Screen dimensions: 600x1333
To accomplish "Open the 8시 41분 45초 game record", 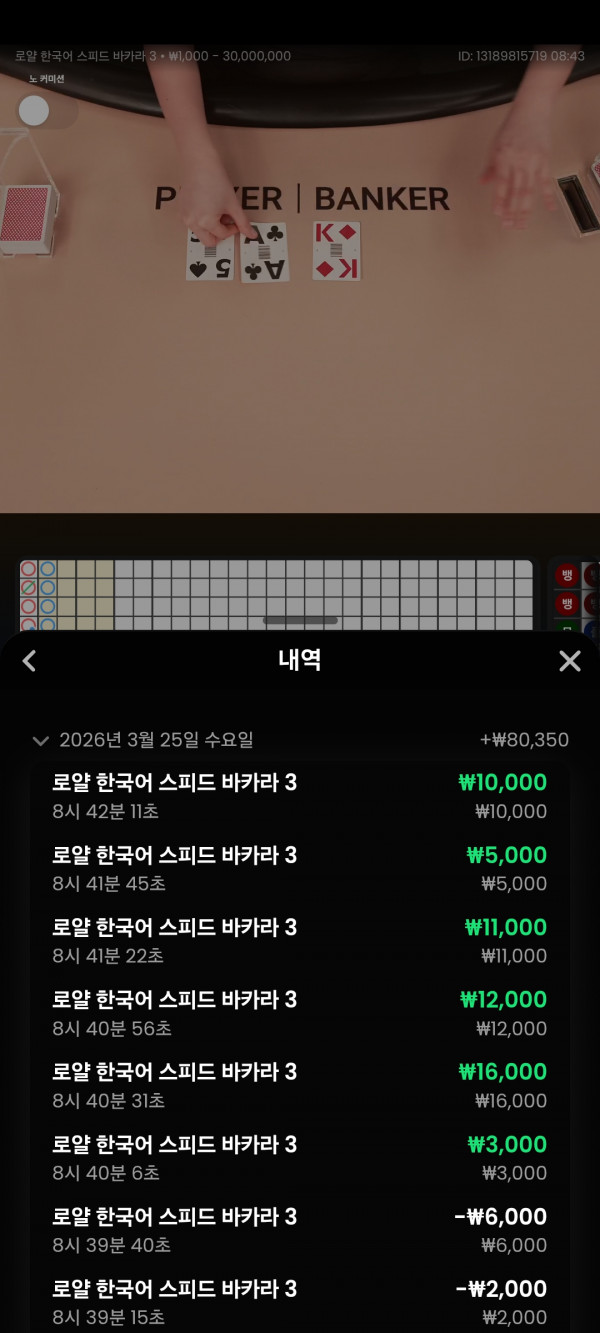I will point(300,869).
